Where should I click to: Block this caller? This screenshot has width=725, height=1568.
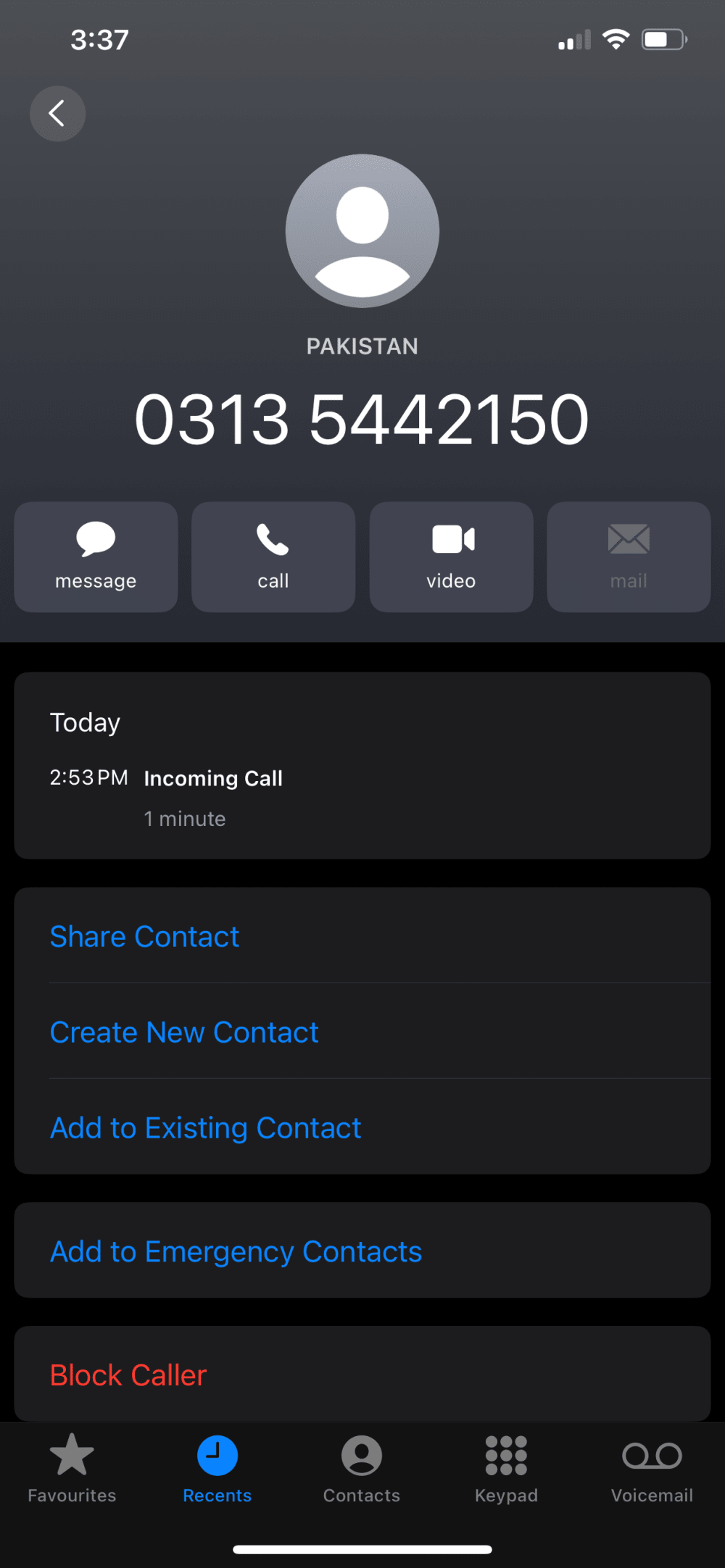[x=128, y=1375]
